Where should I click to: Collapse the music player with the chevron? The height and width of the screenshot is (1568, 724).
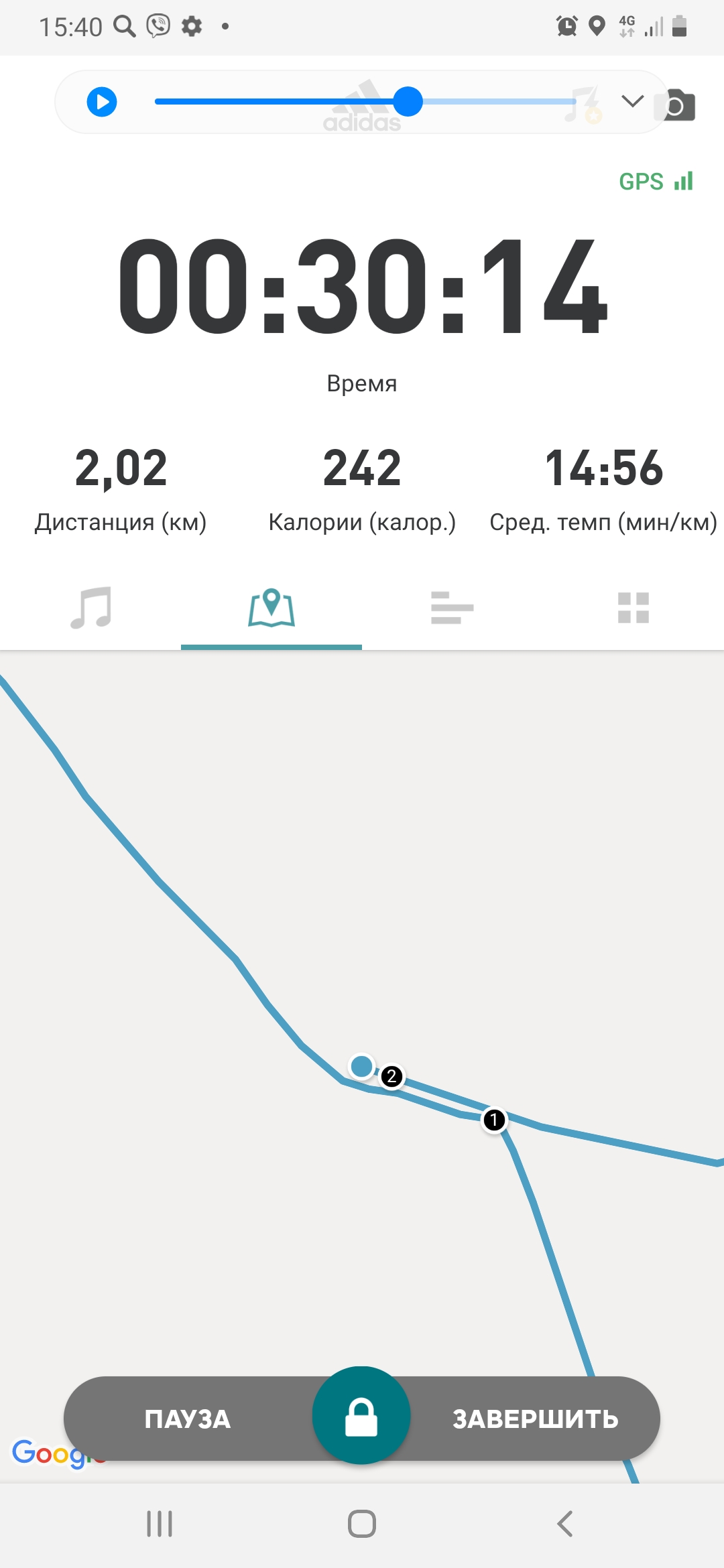[632, 101]
